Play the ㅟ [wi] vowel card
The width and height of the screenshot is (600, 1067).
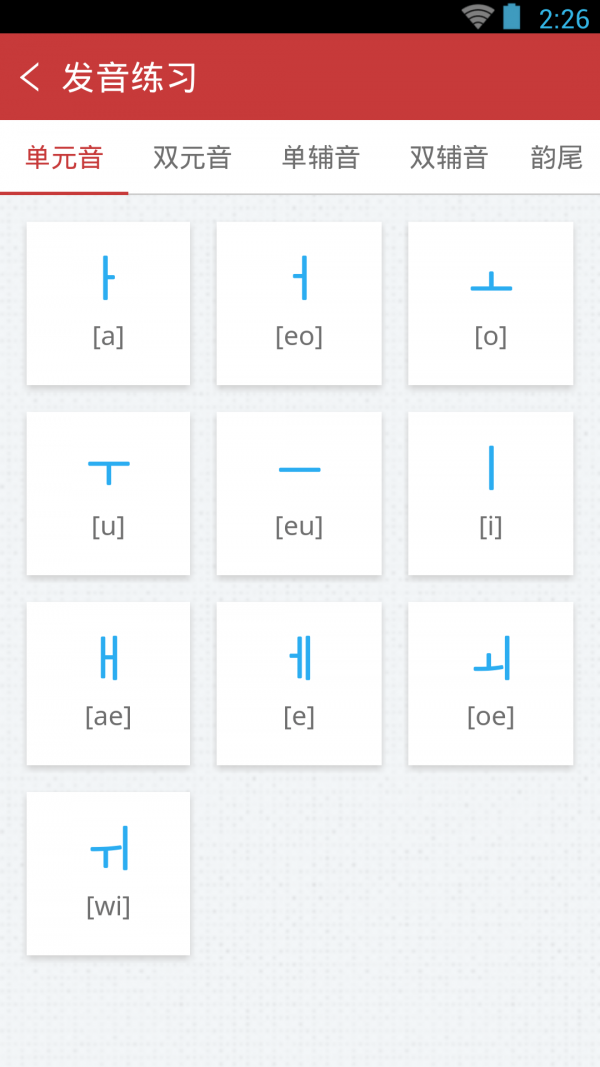tap(108, 873)
